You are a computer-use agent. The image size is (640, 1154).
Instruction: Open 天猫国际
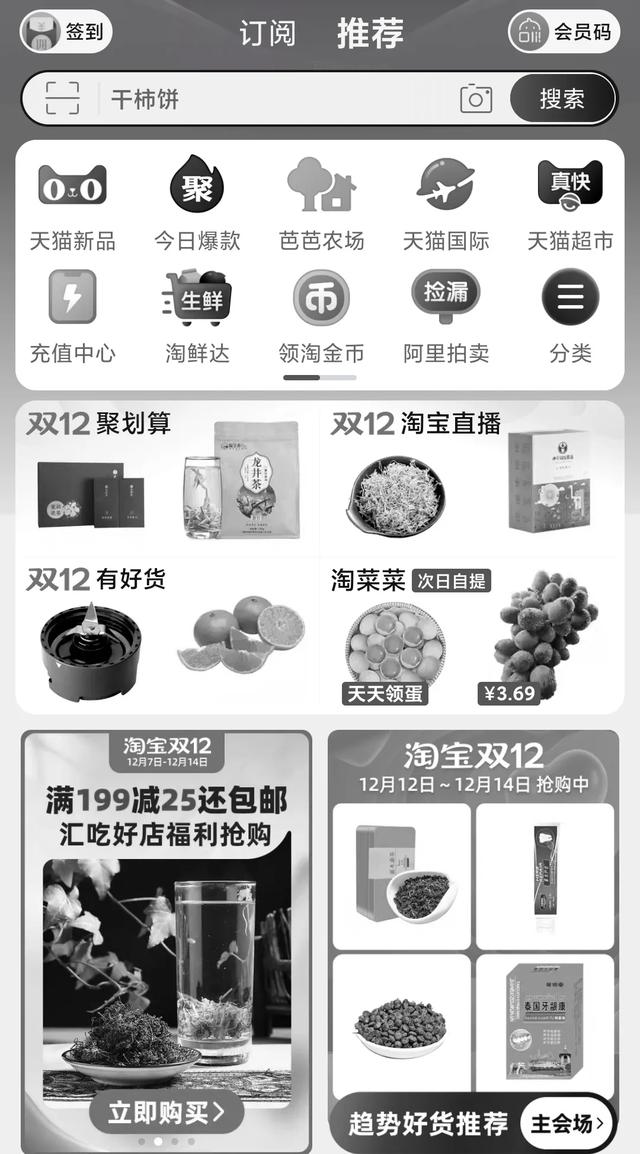446,205
